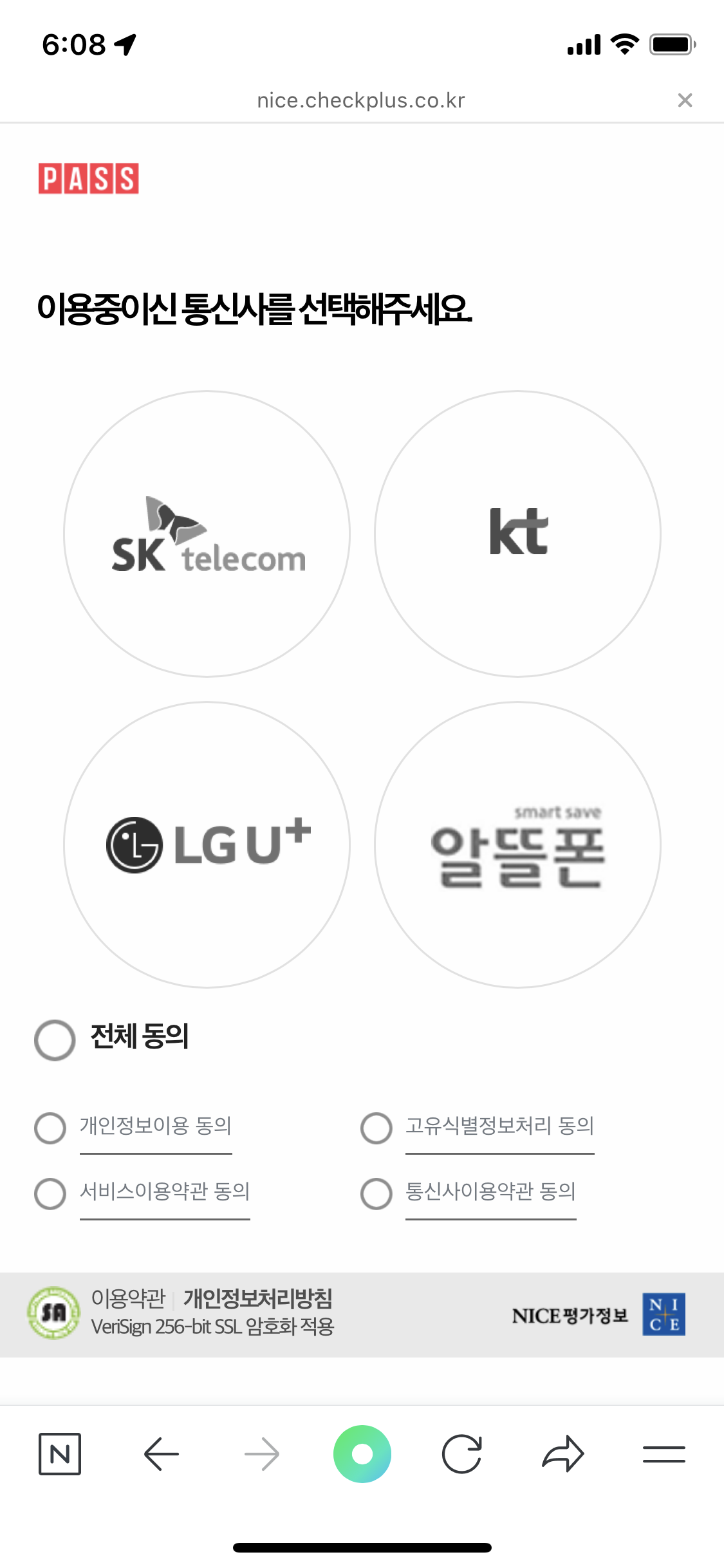Toggle 통신사이용약관 동의 agreement
Viewport: 724px width, 1568px height.
[376, 1193]
